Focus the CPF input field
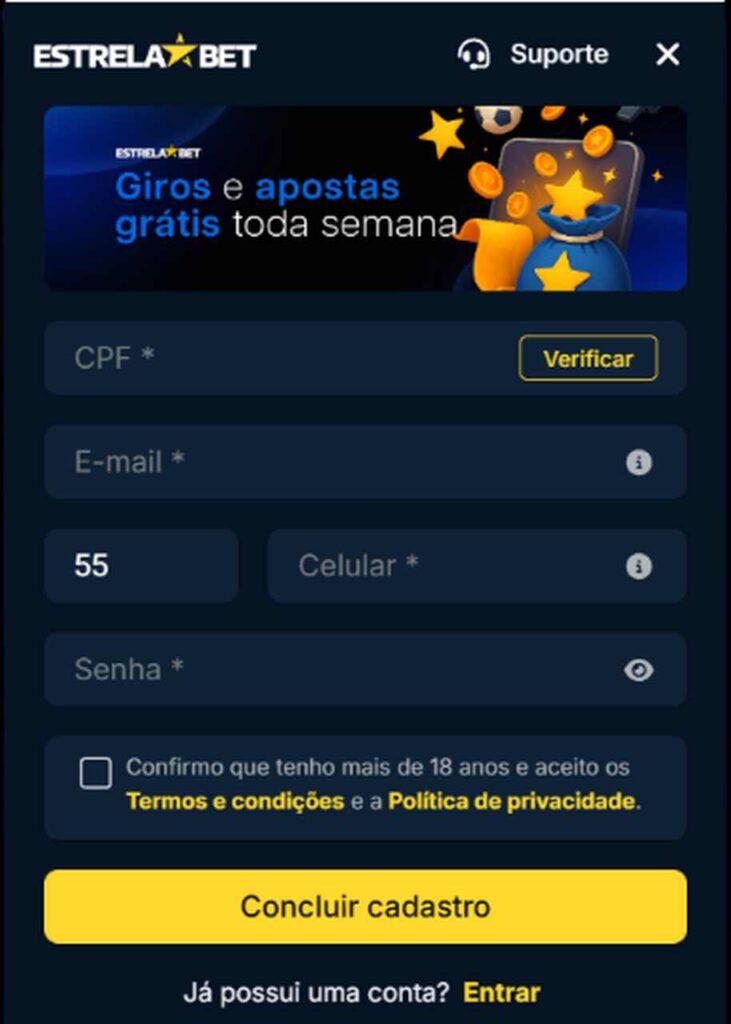731x1024 pixels. pos(250,358)
